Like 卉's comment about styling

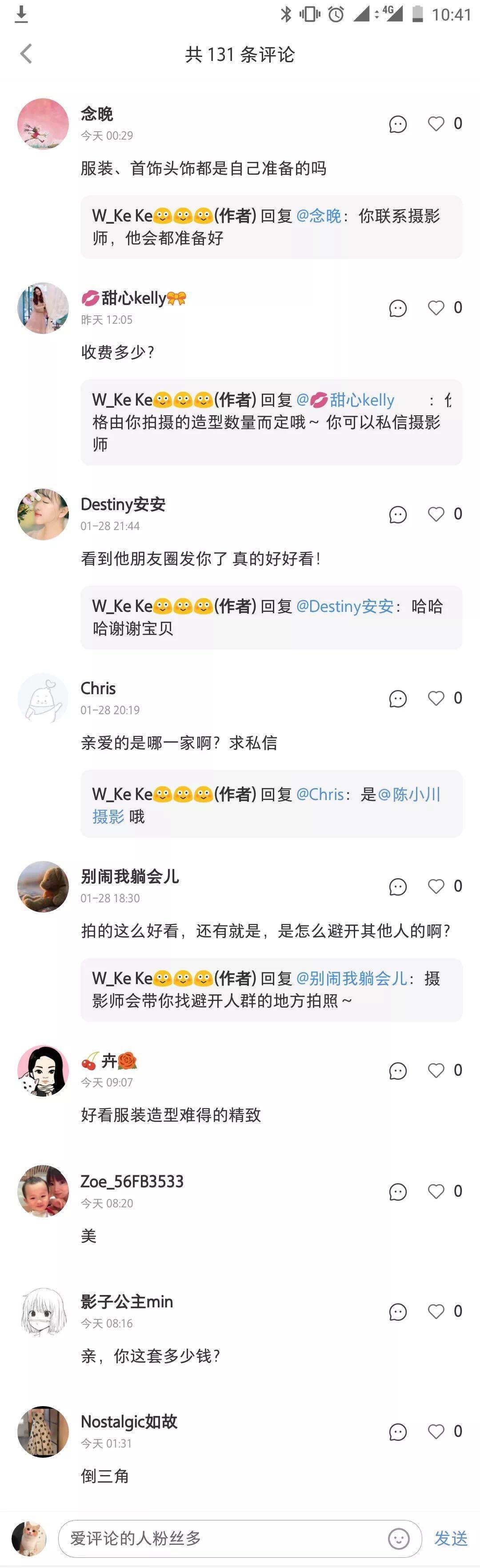pos(436,1070)
